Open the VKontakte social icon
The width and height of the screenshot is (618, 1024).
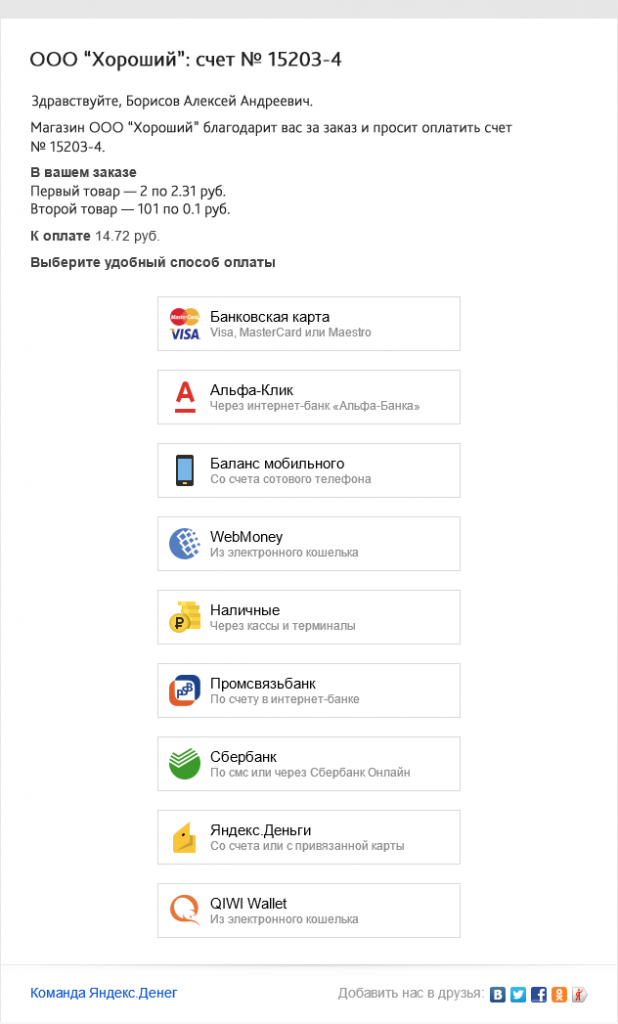coord(498,994)
